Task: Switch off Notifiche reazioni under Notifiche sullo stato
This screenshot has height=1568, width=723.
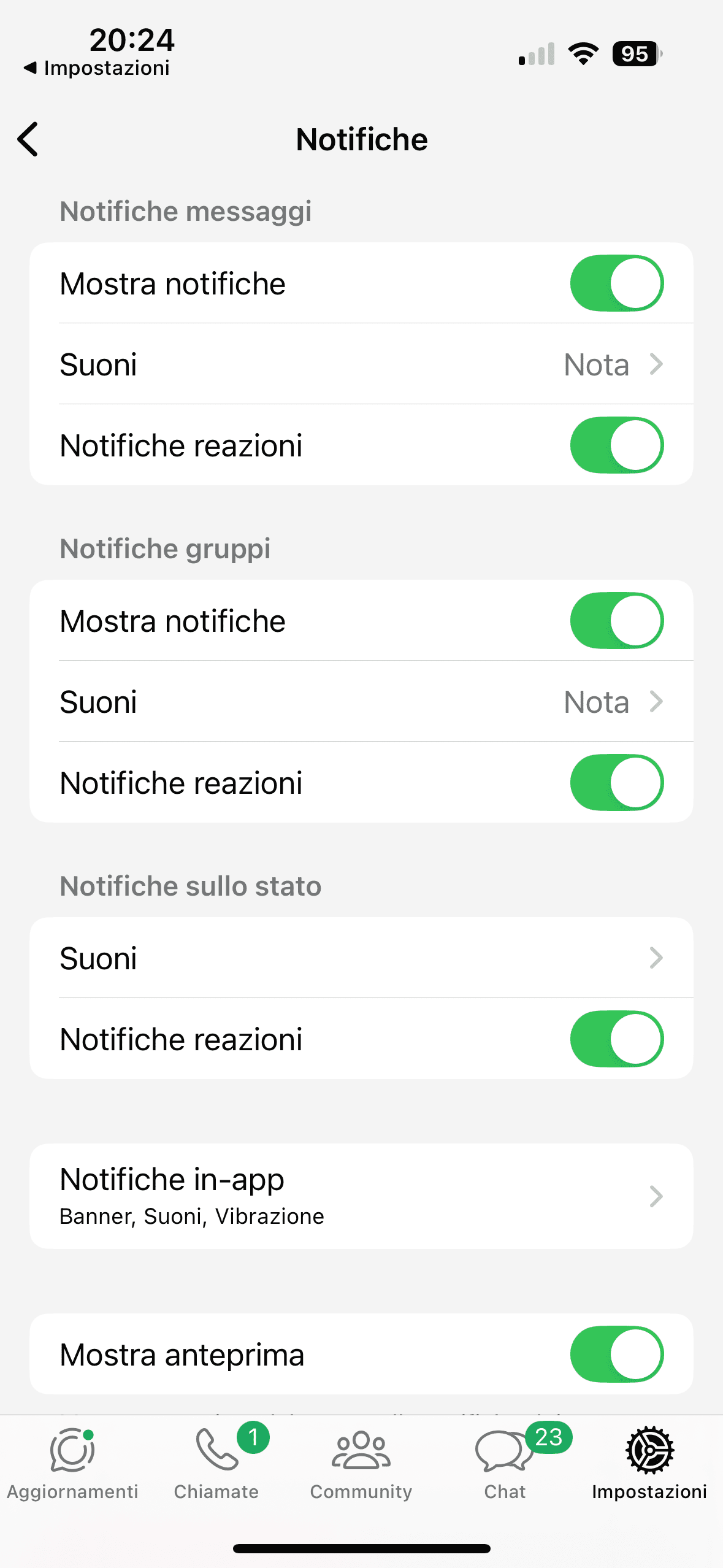Action: coord(616,1039)
